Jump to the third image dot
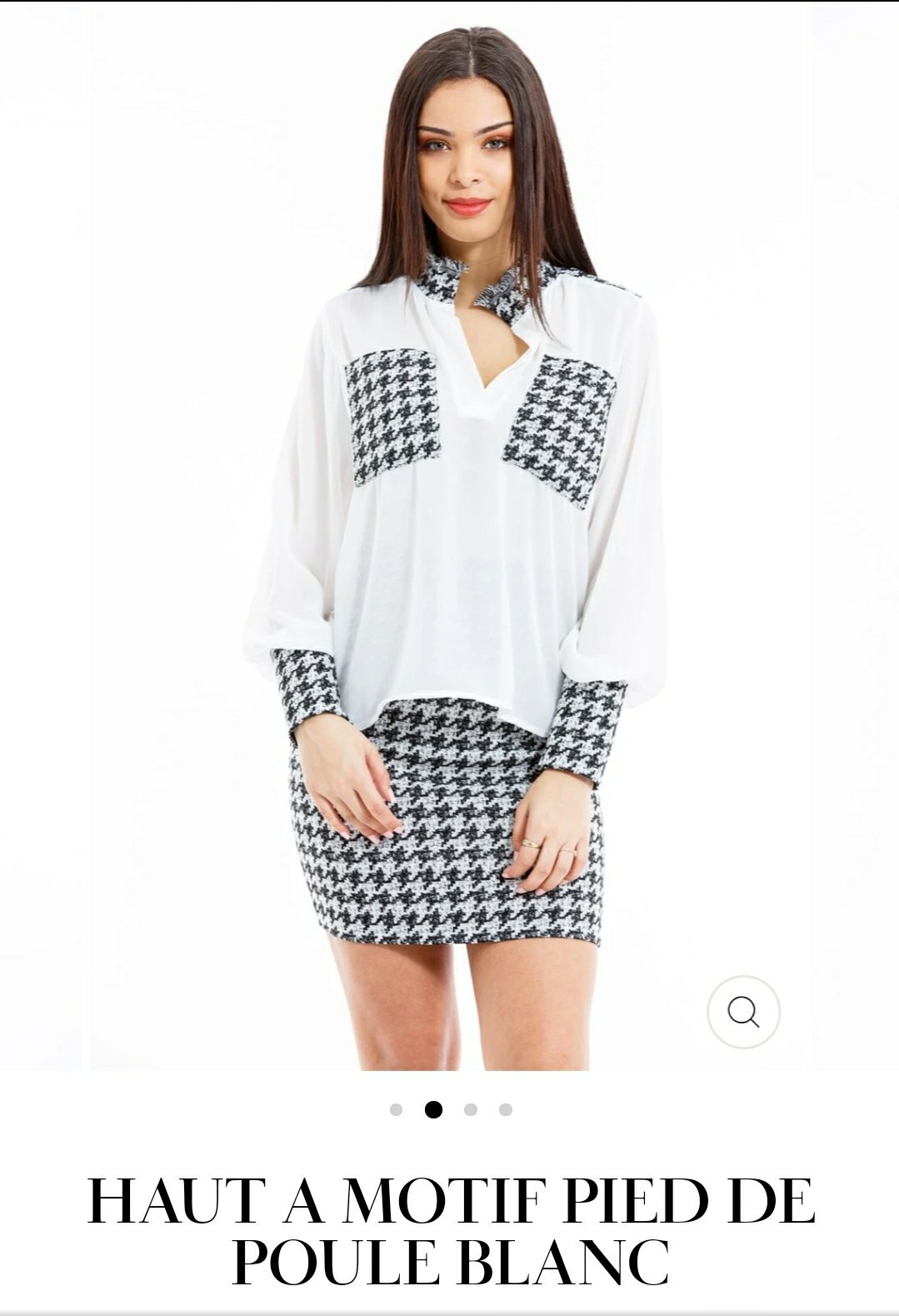This screenshot has height=1316, width=899. [471, 1109]
